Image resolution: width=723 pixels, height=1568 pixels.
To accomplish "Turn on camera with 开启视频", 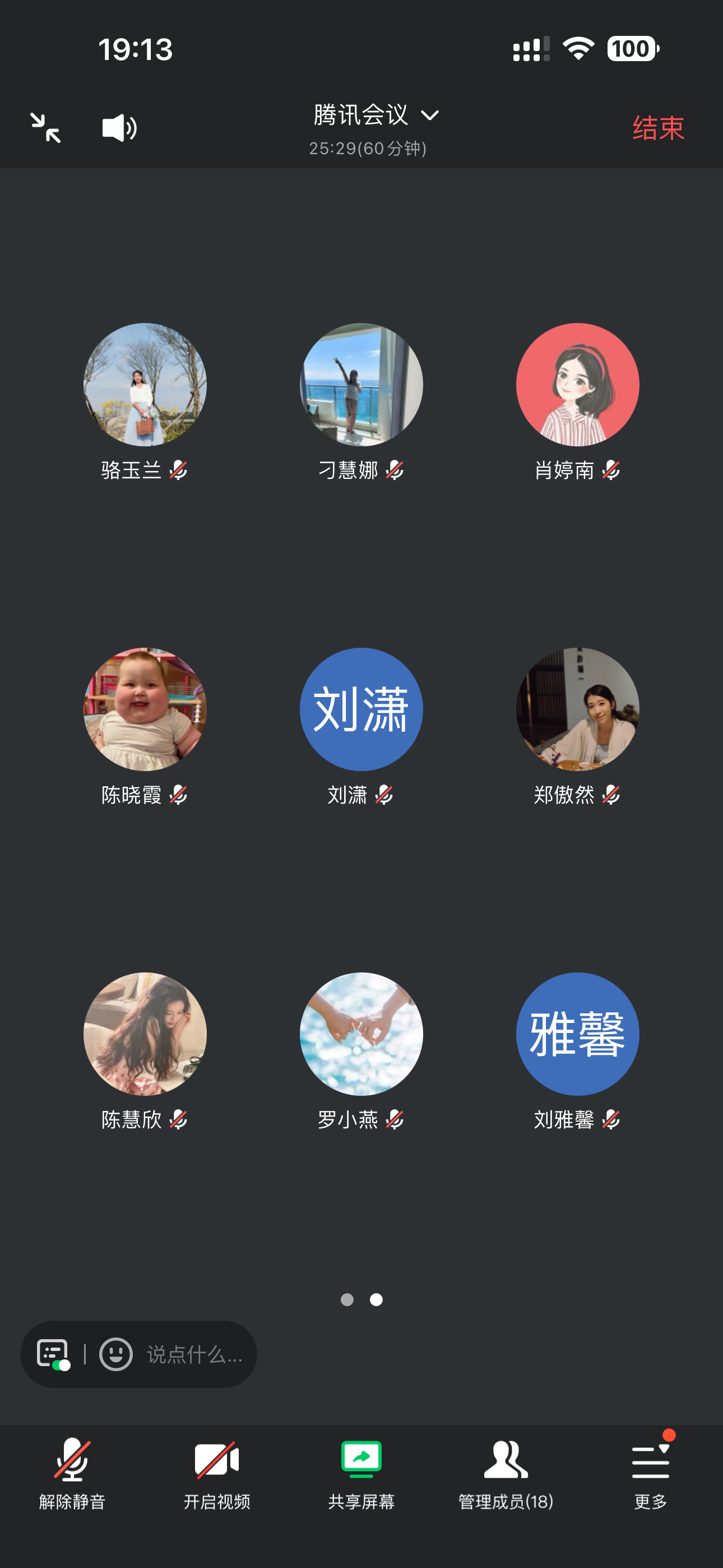I will (217, 1473).
